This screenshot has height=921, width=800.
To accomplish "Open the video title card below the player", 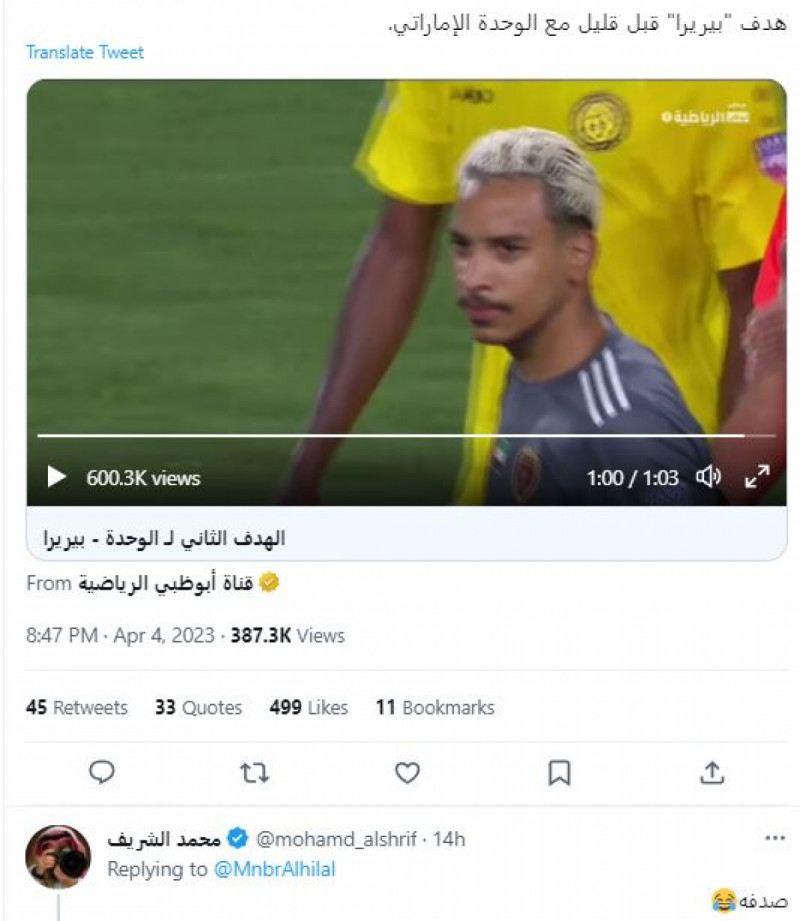I will tap(405, 538).
